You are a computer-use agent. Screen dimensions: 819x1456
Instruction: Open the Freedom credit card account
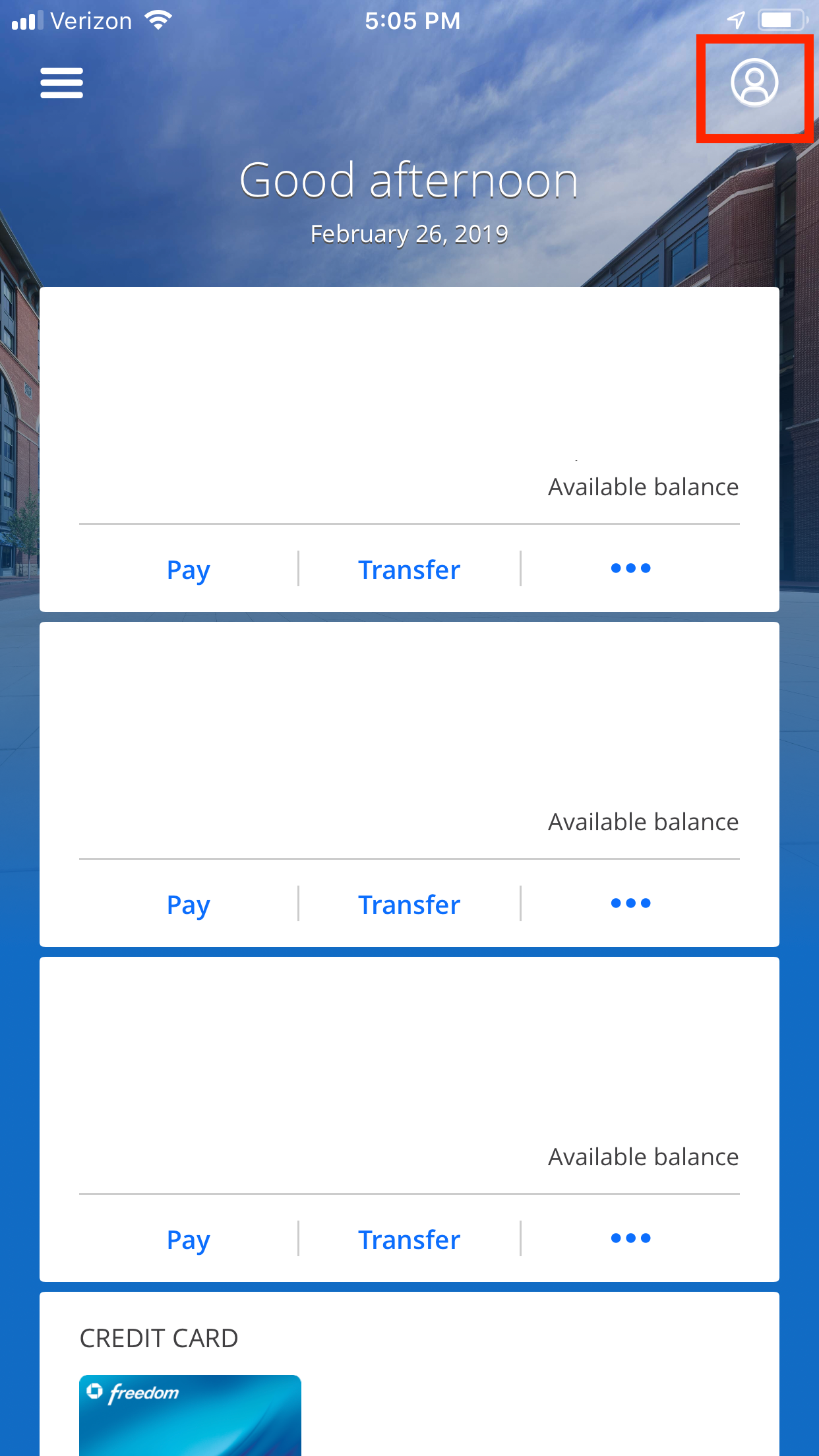click(x=190, y=1415)
